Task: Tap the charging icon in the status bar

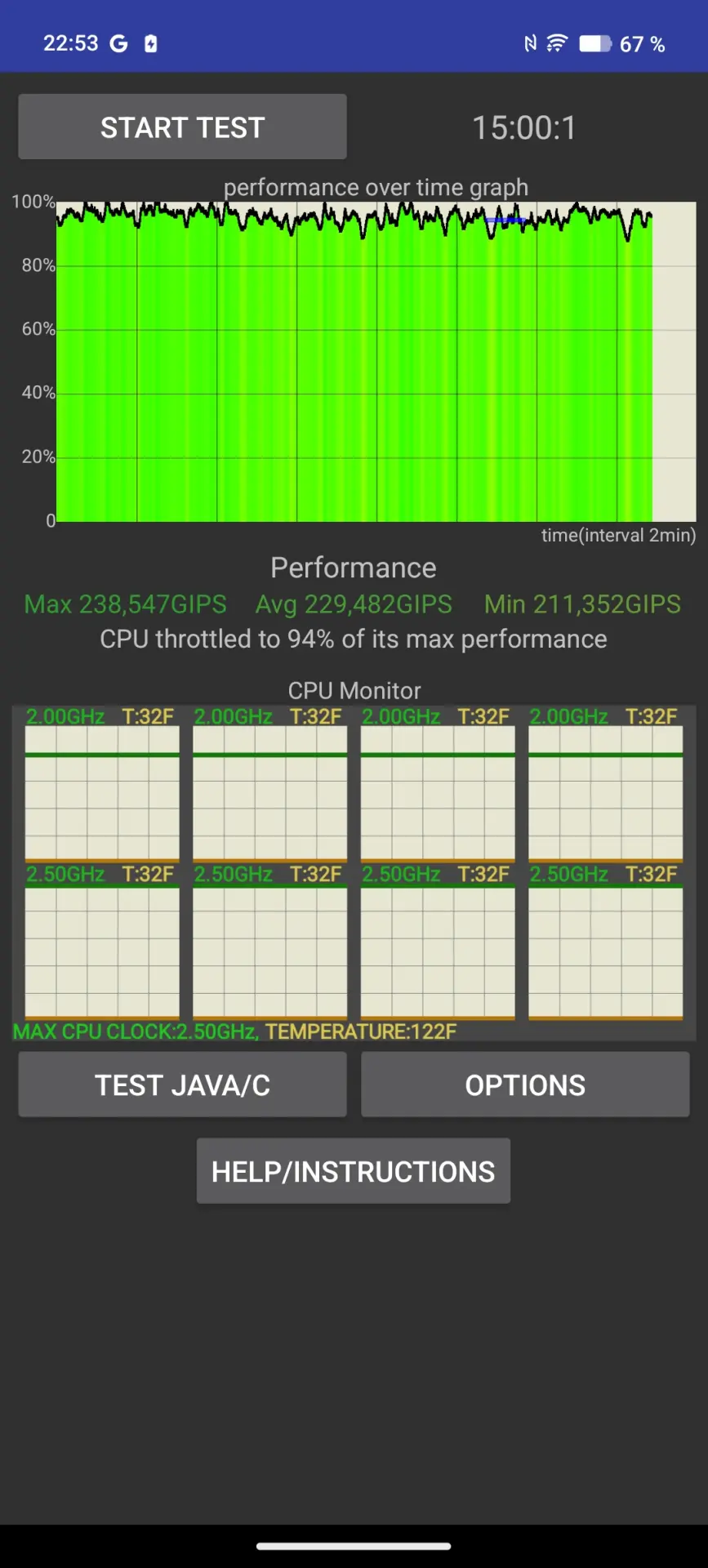Action: [x=150, y=43]
